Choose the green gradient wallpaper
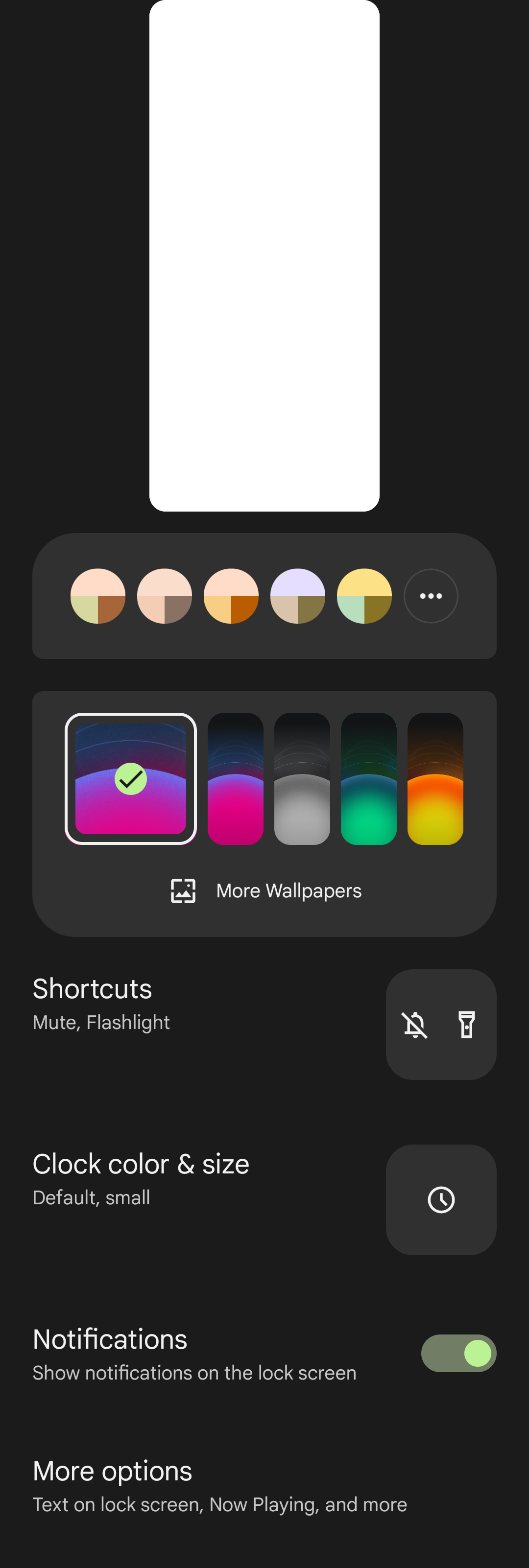Viewport: 529px width, 1568px height. (368, 778)
